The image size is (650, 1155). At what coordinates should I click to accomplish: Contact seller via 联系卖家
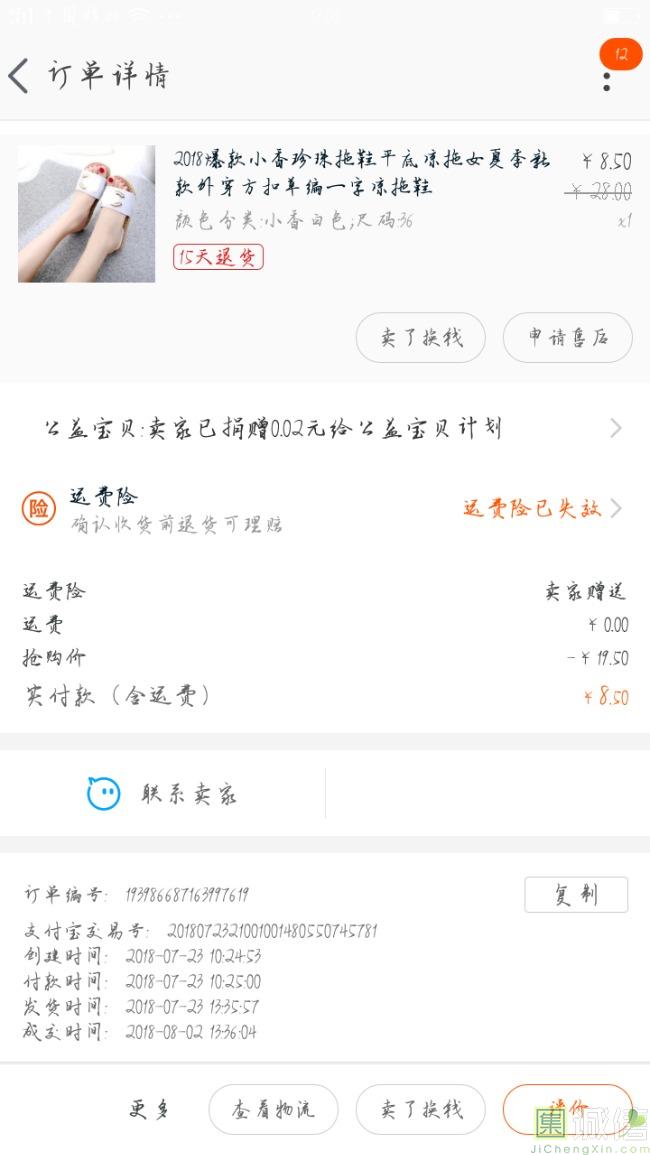pos(163,793)
